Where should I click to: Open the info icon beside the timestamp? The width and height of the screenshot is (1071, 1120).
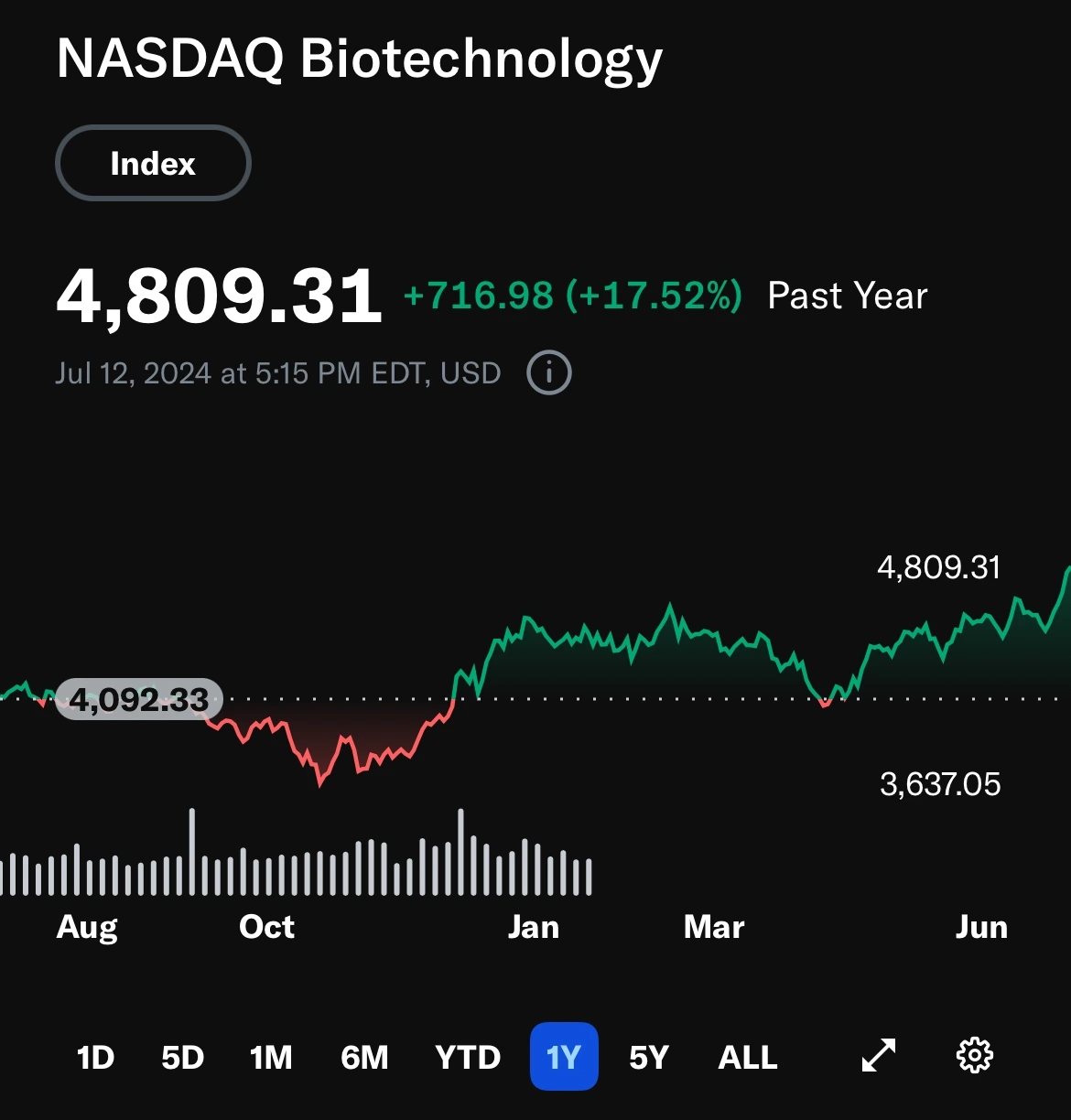[x=549, y=373]
